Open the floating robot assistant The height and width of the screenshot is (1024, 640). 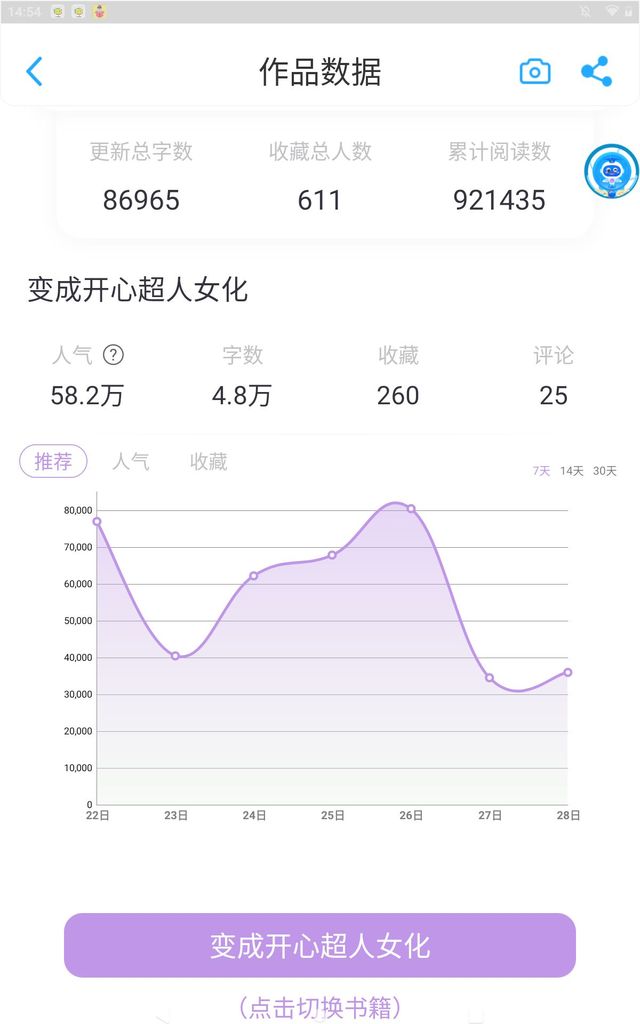pos(611,171)
